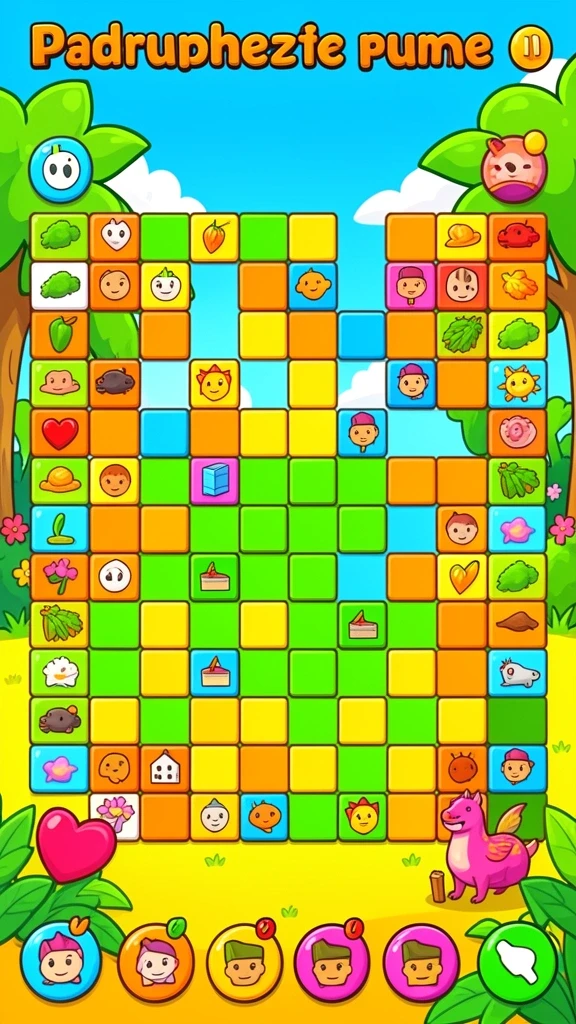This screenshot has width=576, height=1024.
Task: Select the blue pink-haired character button
Action: pos(61,960)
